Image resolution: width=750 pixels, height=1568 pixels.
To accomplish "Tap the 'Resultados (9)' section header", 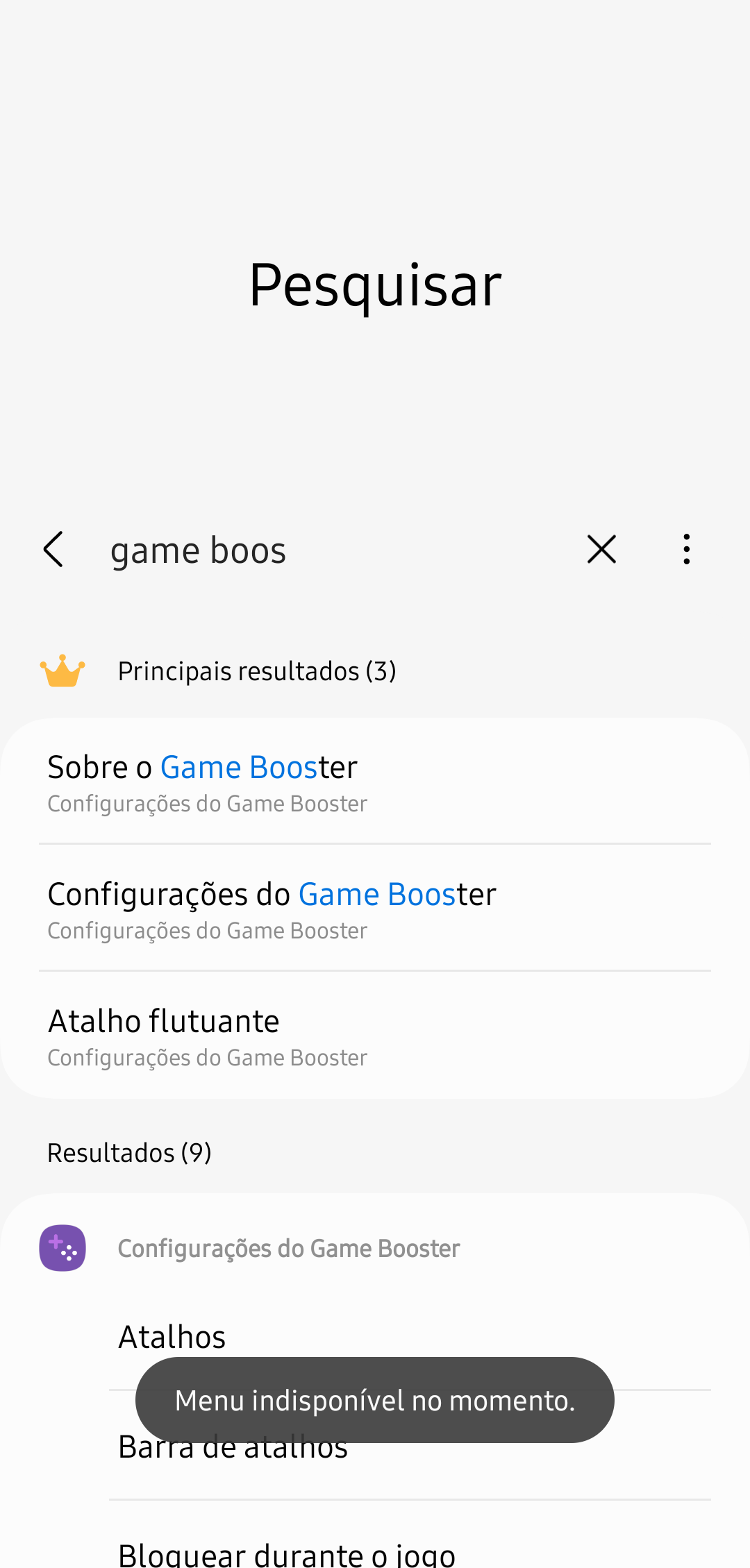I will 129,1152.
